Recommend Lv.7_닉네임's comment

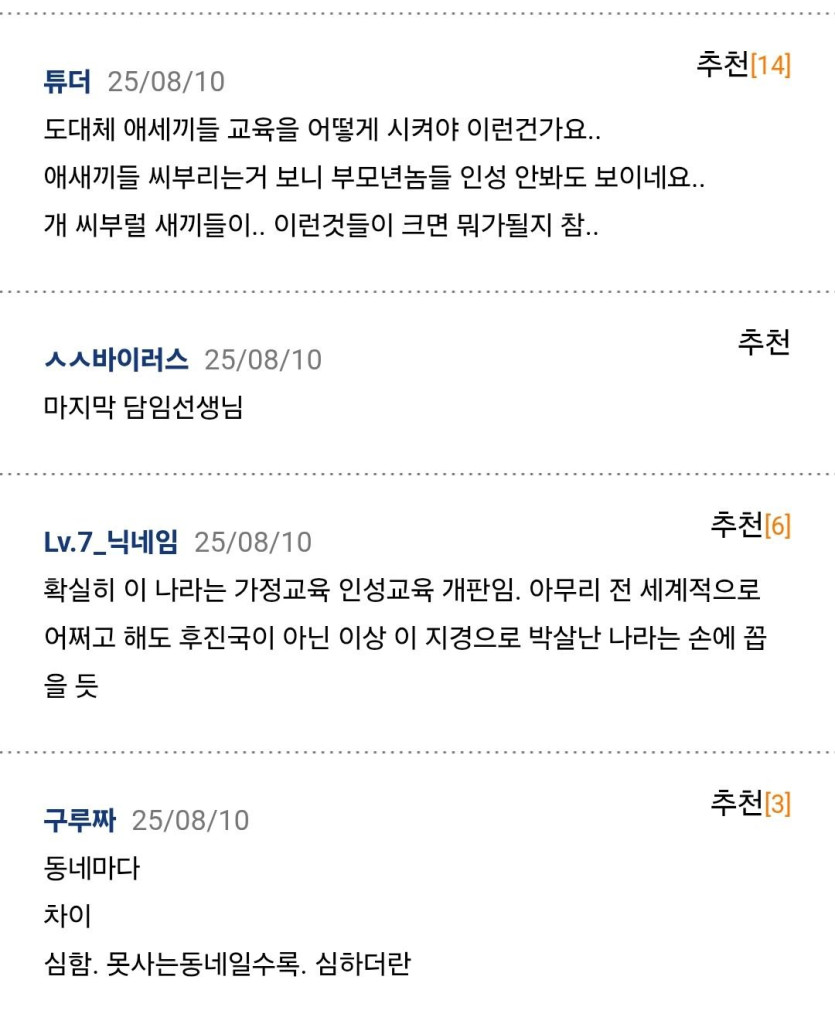[x=749, y=525]
